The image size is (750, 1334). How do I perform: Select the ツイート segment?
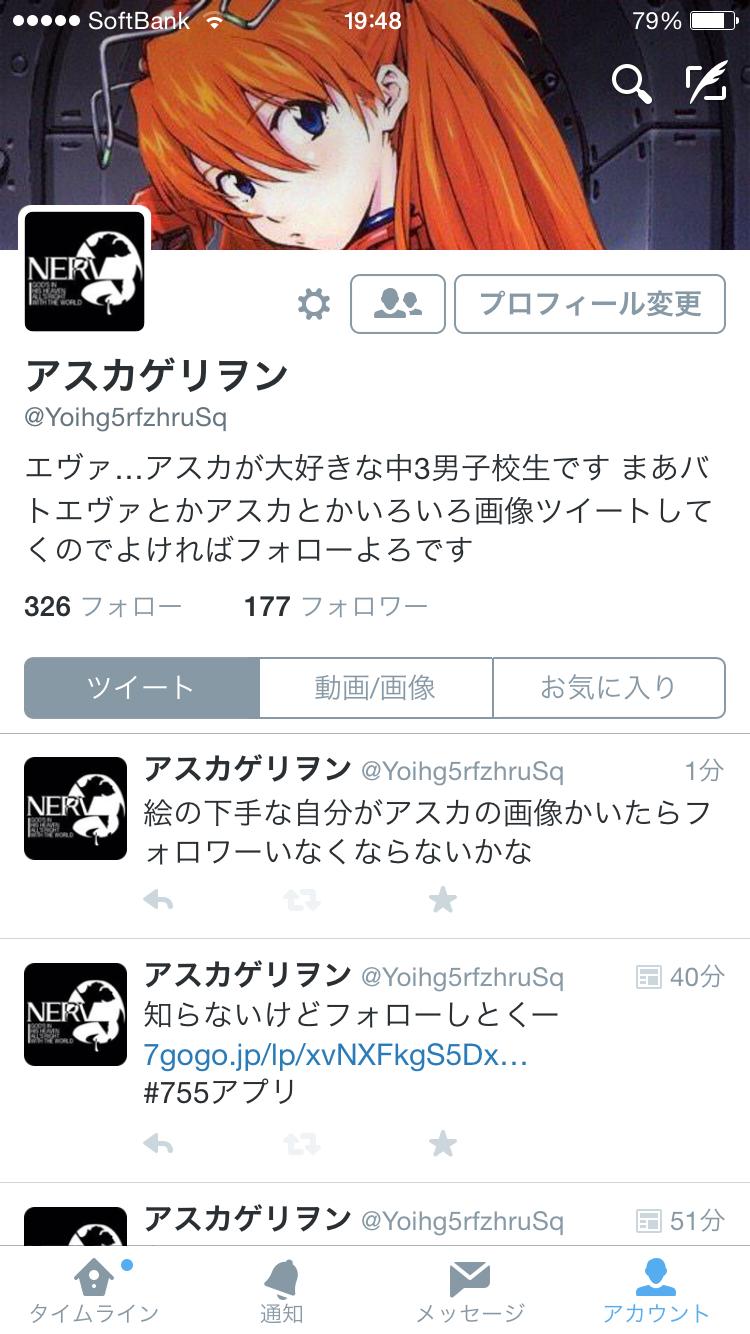coord(141,688)
